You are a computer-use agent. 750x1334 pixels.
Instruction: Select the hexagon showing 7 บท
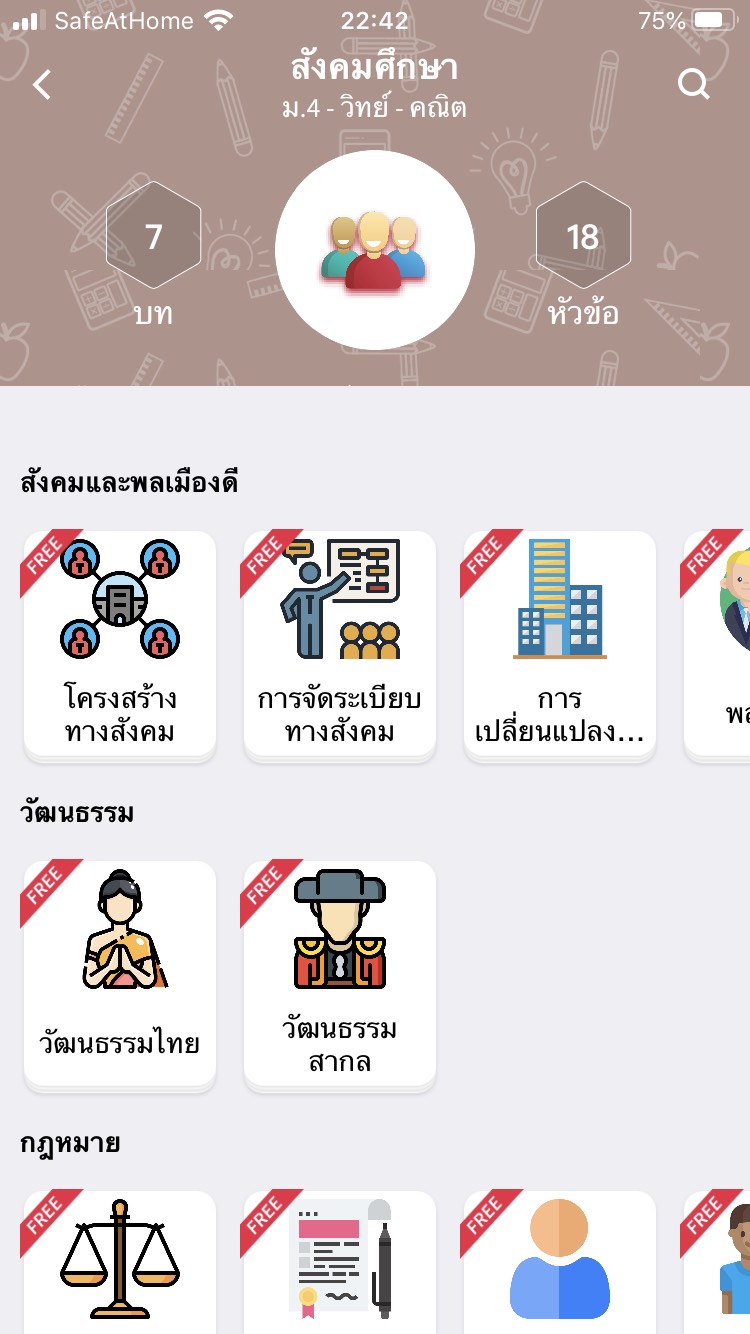152,235
